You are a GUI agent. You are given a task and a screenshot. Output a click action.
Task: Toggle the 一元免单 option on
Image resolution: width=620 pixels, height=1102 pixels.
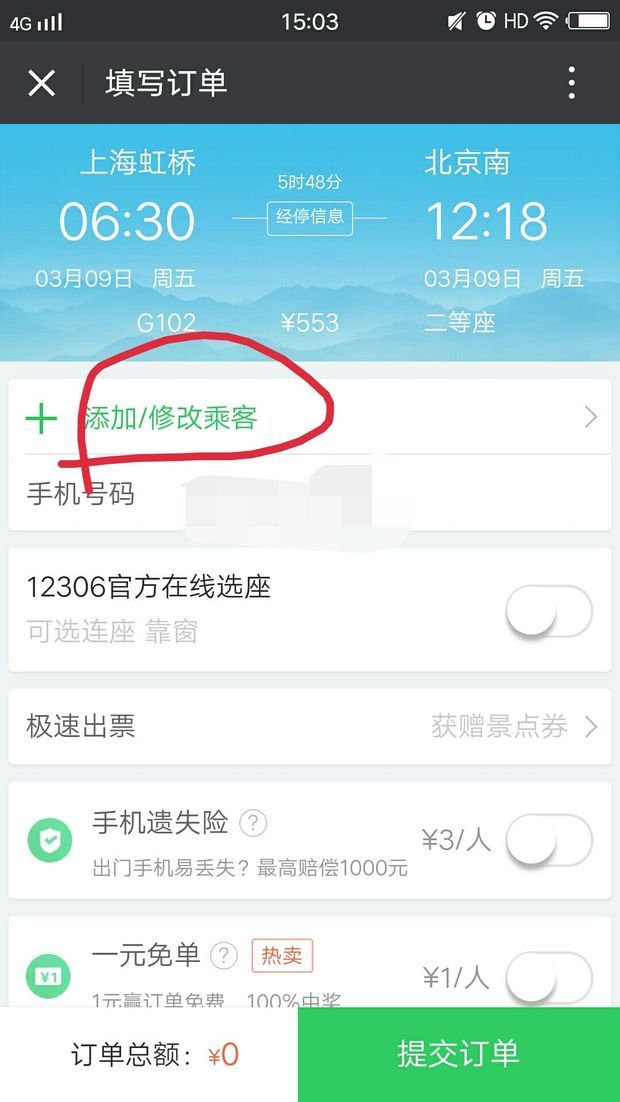pos(549,977)
